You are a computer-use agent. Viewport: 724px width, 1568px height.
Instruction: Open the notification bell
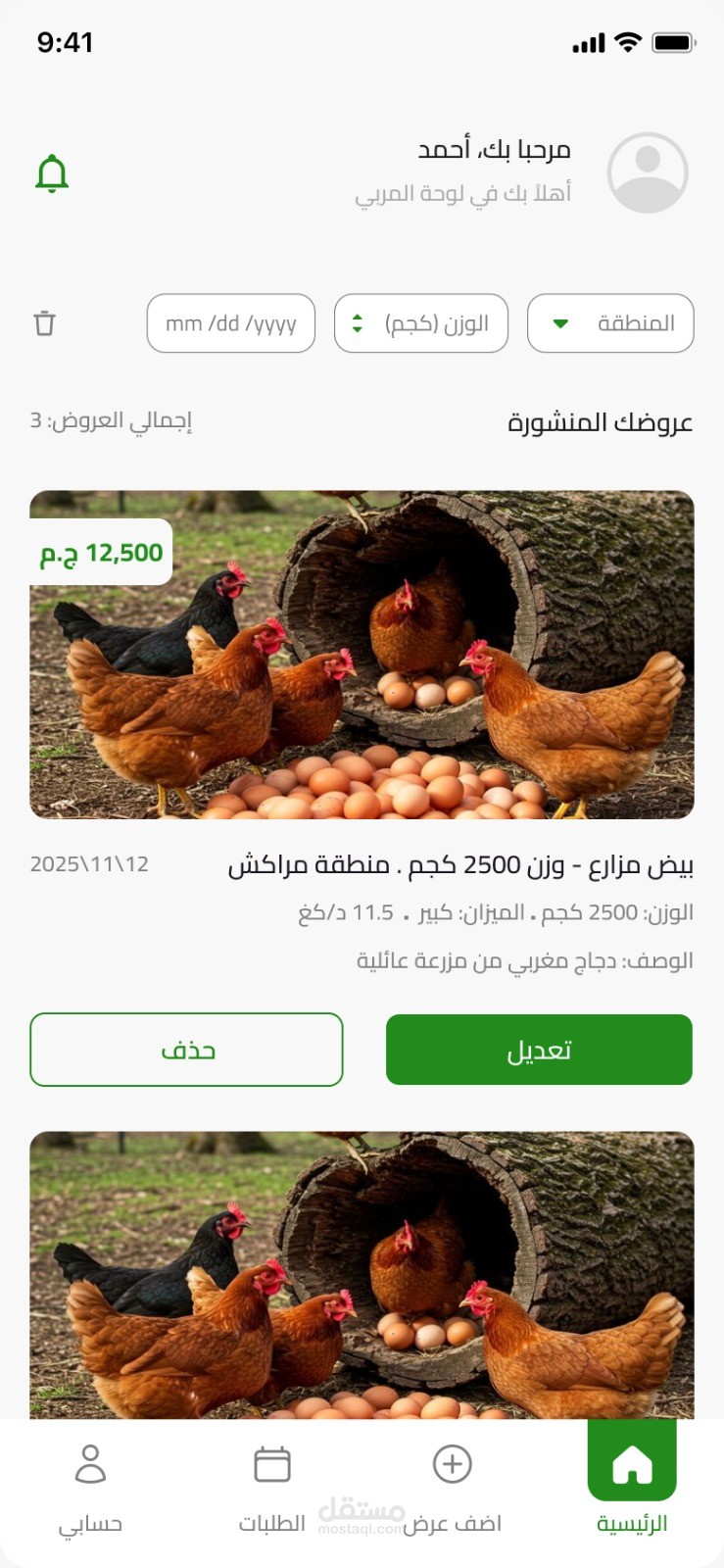pyautogui.click(x=54, y=171)
